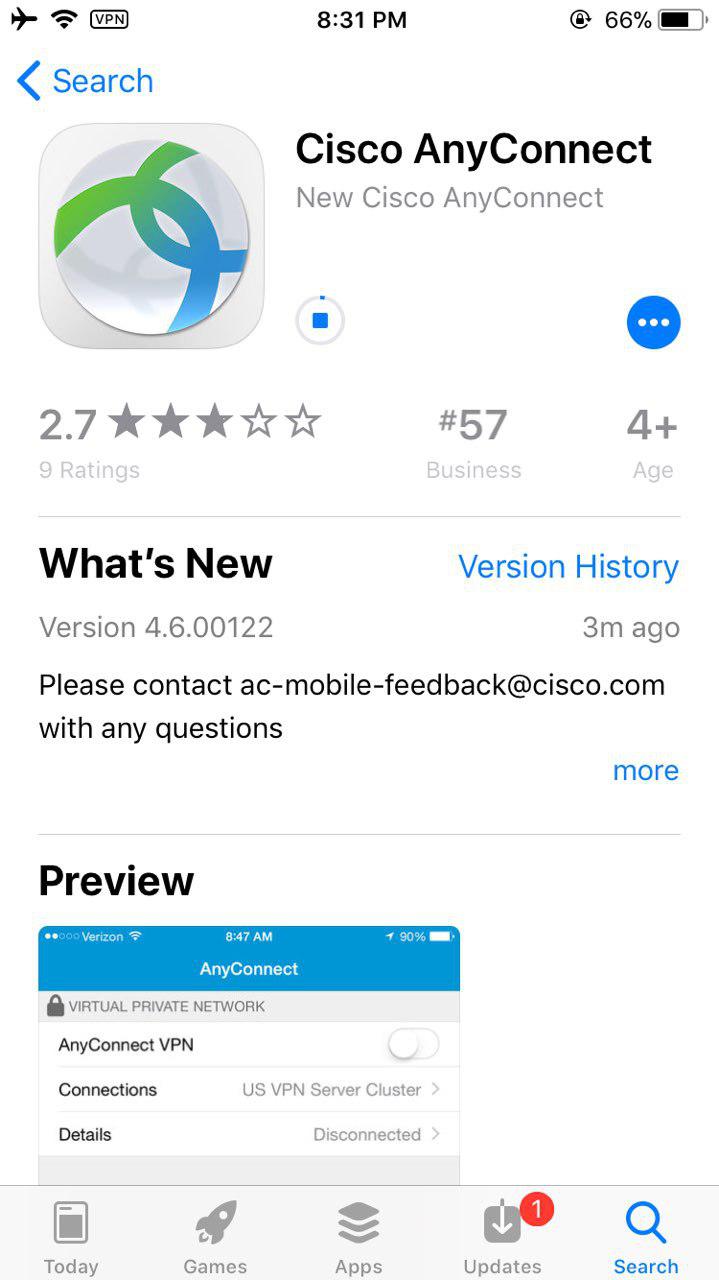
Task: Switch to the Today tab
Action: pyautogui.click(x=71, y=1236)
